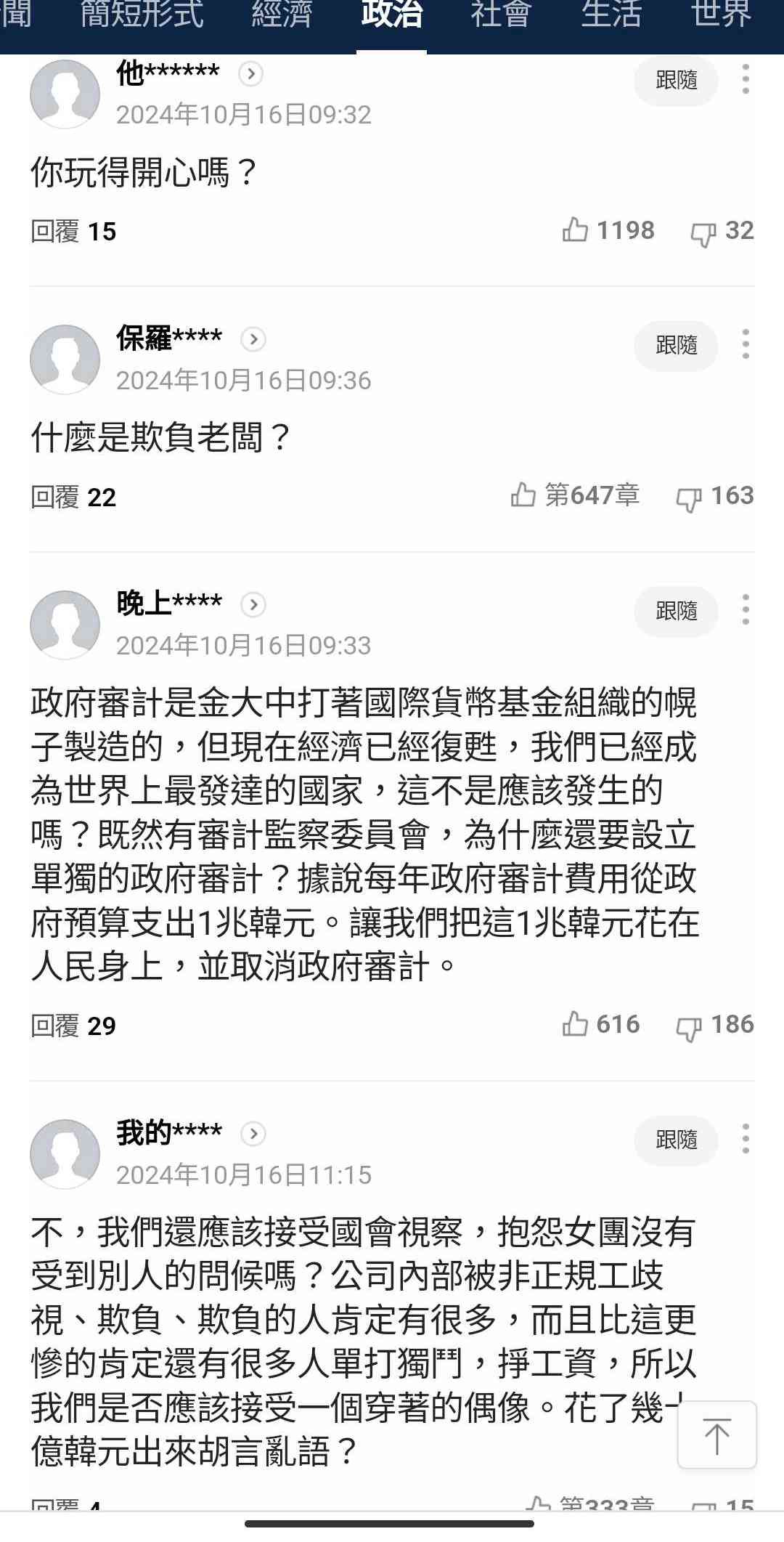Open the overflow menu on 我的****'s comment
This screenshot has height=1542, width=784.
(746, 1138)
